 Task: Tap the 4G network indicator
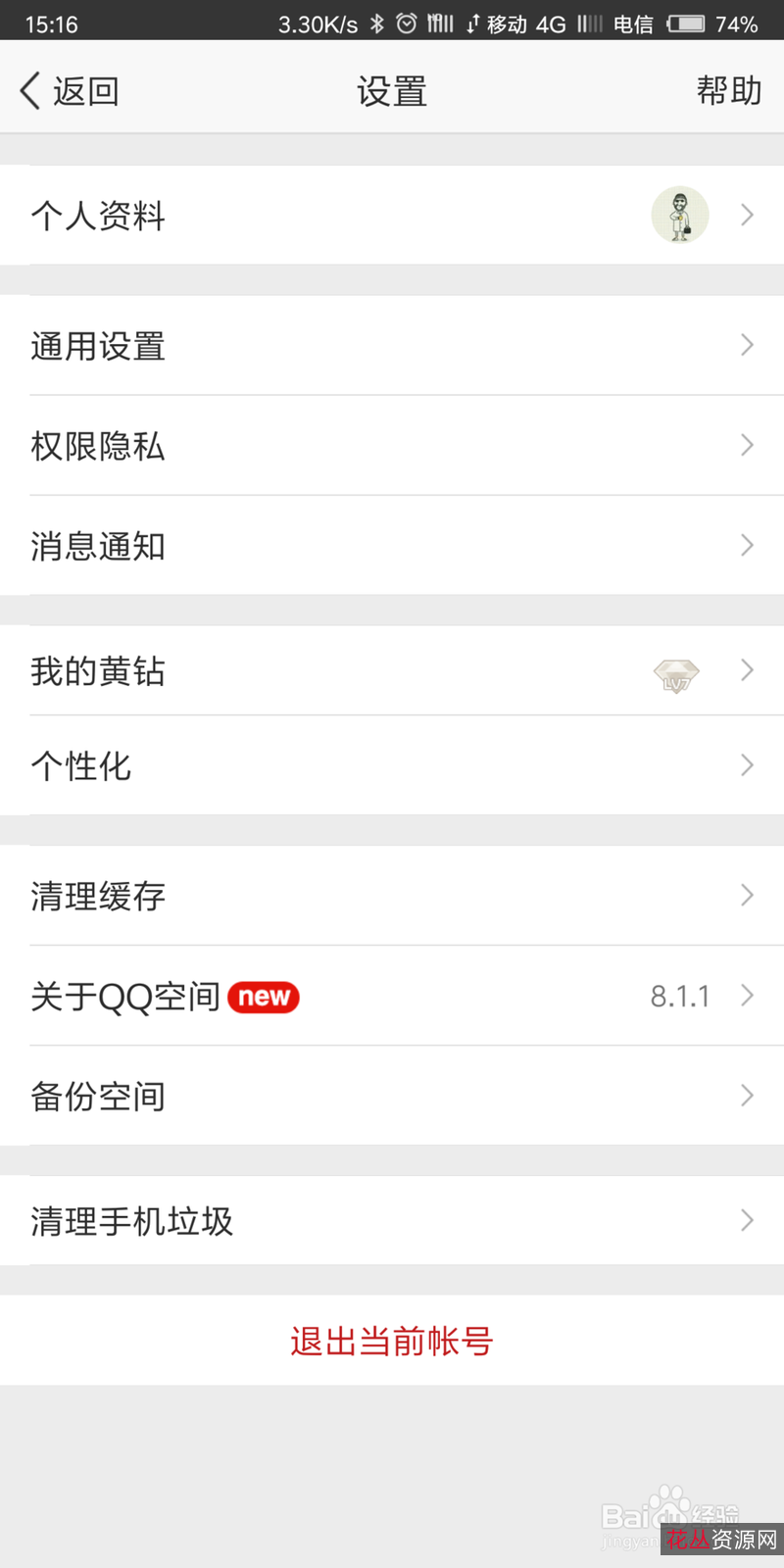coord(550,24)
